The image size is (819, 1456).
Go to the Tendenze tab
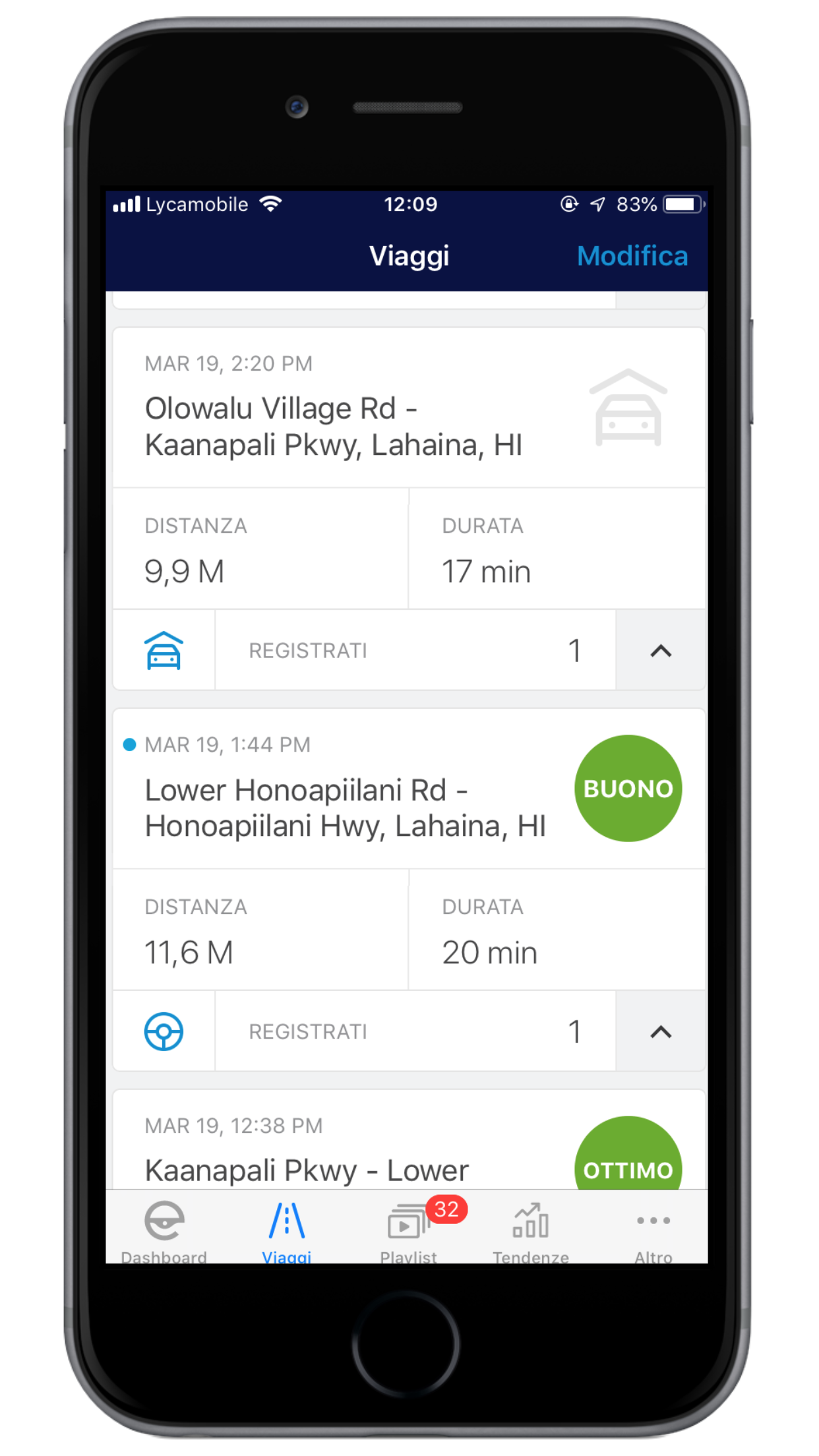(531, 1230)
